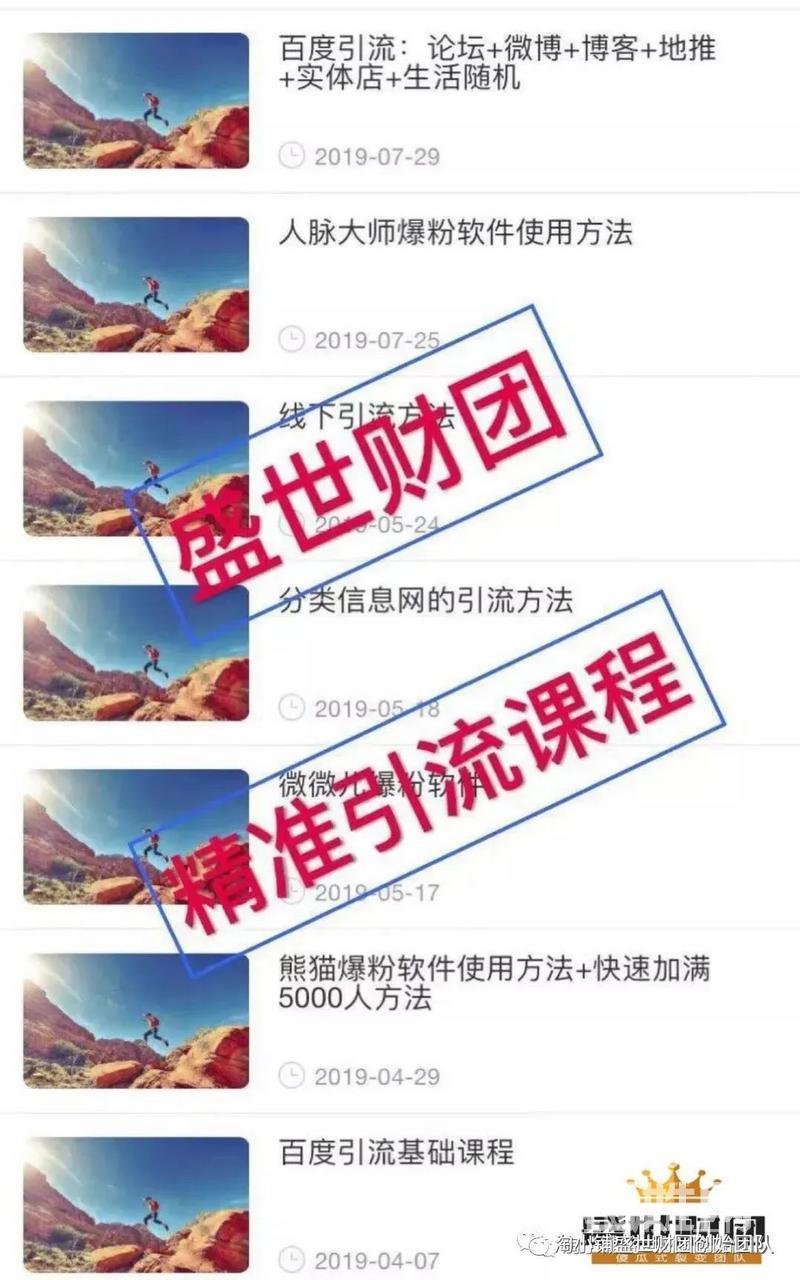Select 分类信息网的引流方法 lesson
800x1280 pixels.
(400, 653)
